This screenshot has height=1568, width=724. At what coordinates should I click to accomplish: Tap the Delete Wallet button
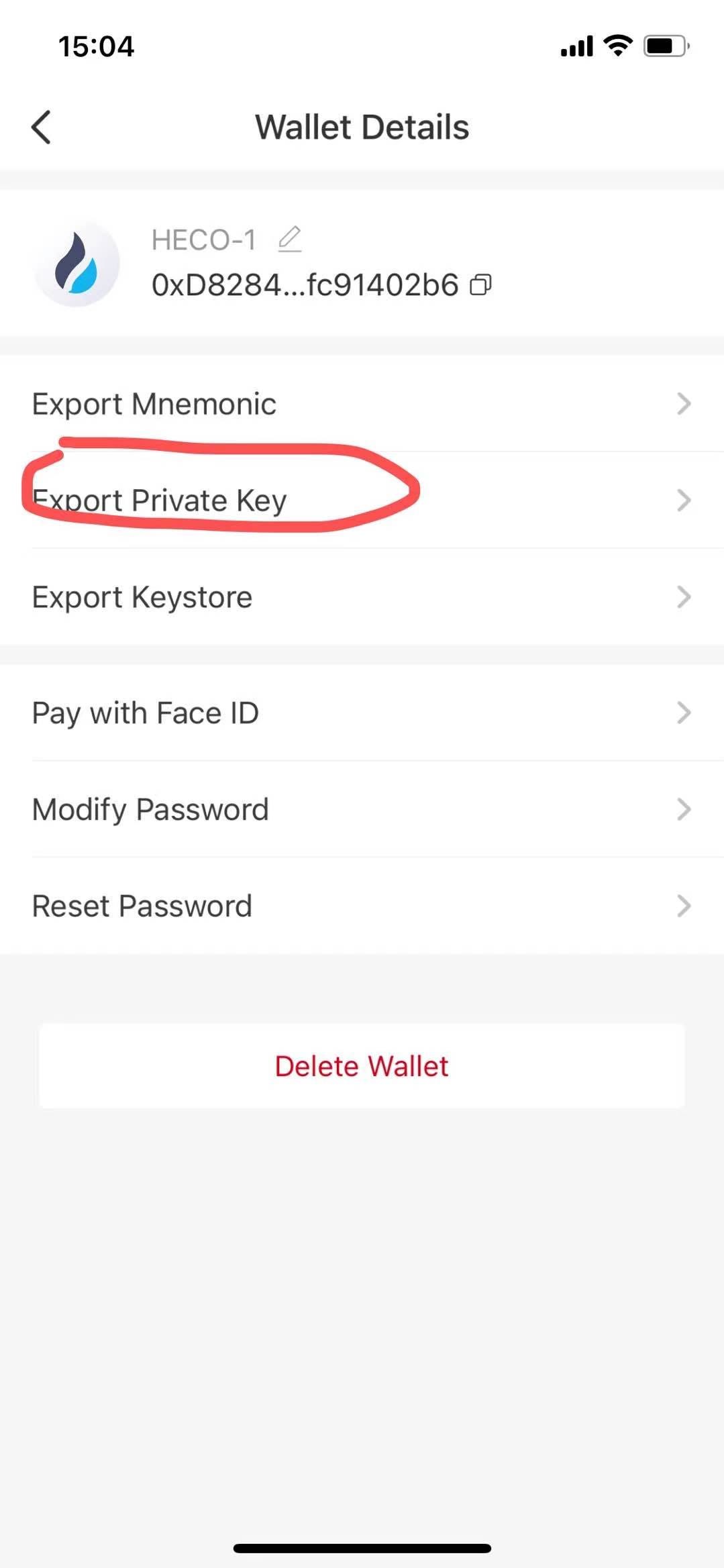(x=362, y=1065)
